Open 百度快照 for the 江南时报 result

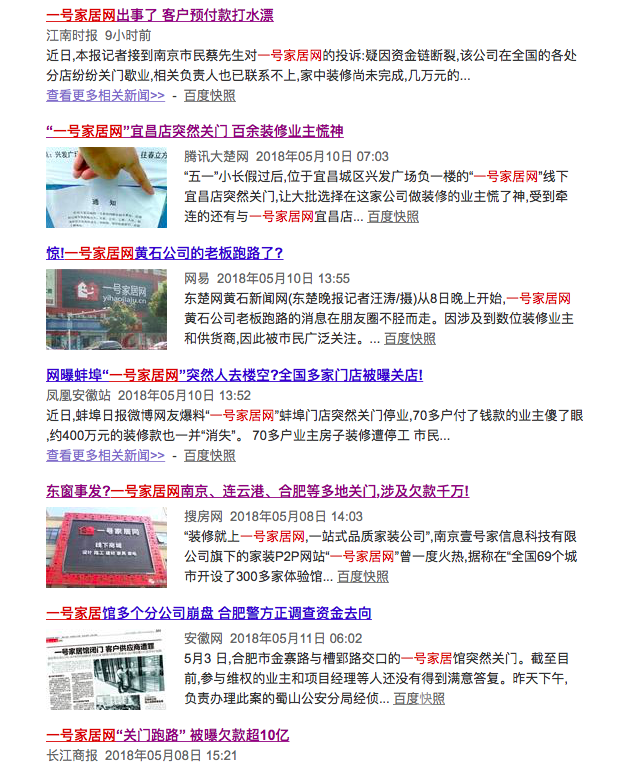[x=210, y=96]
